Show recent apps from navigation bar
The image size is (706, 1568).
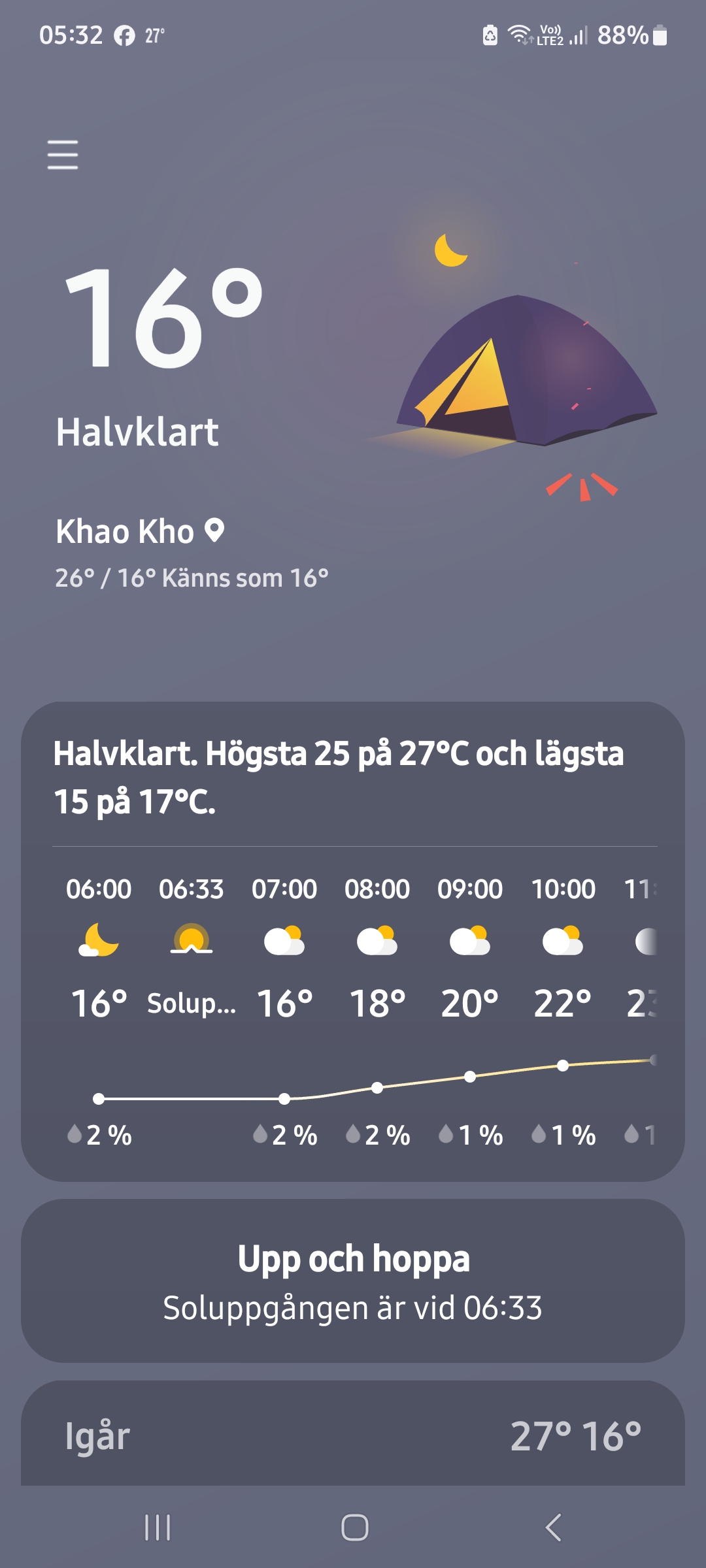tap(158, 1527)
